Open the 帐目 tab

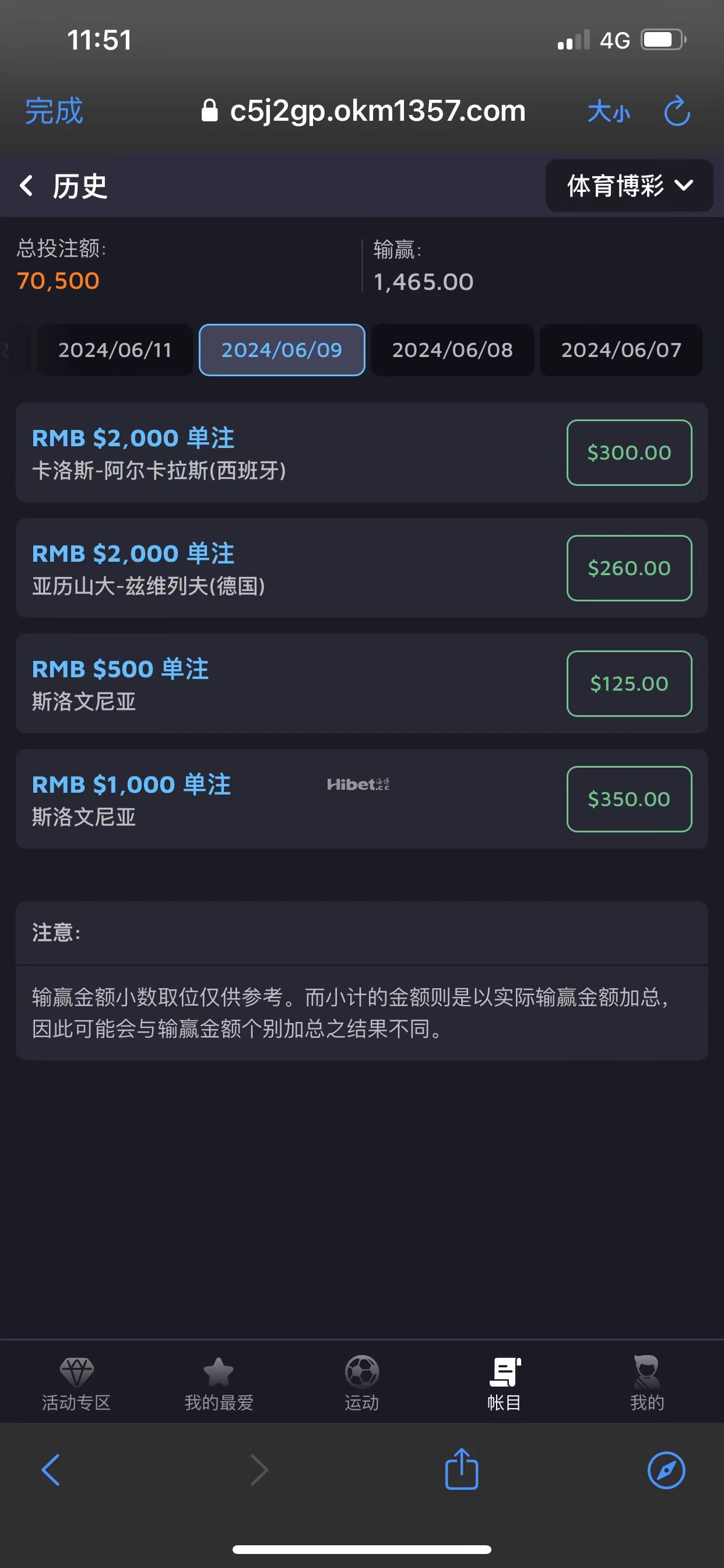pyautogui.click(x=504, y=1383)
